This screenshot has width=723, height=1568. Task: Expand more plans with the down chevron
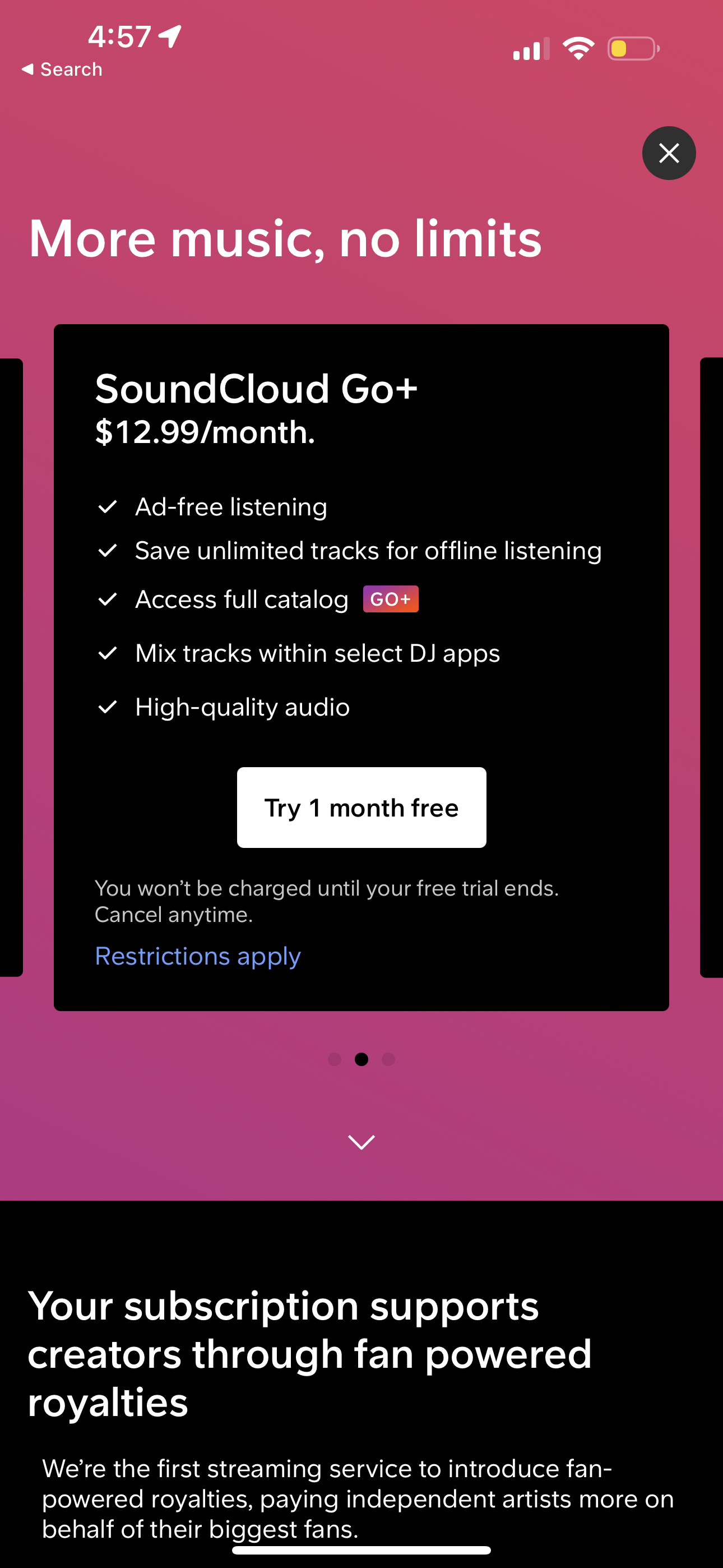[361, 1143]
